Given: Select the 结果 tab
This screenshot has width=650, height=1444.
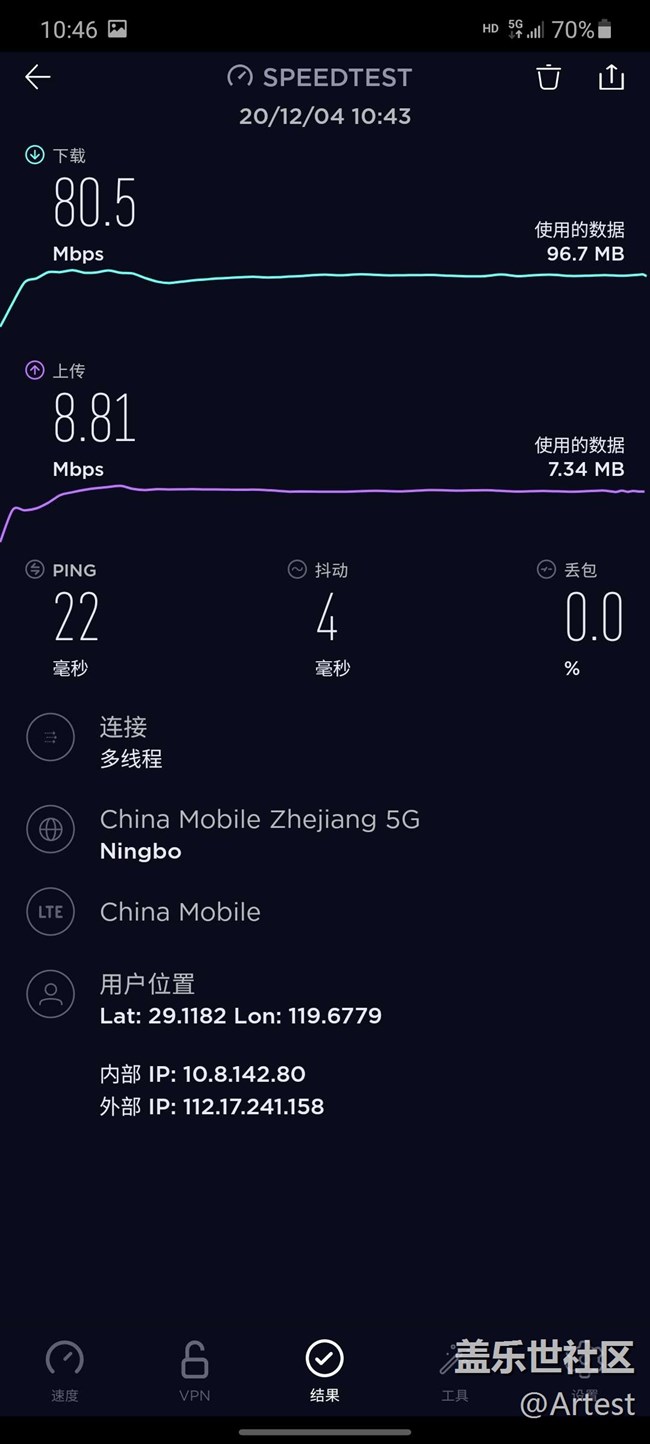Looking at the screenshot, I should click(x=325, y=1370).
